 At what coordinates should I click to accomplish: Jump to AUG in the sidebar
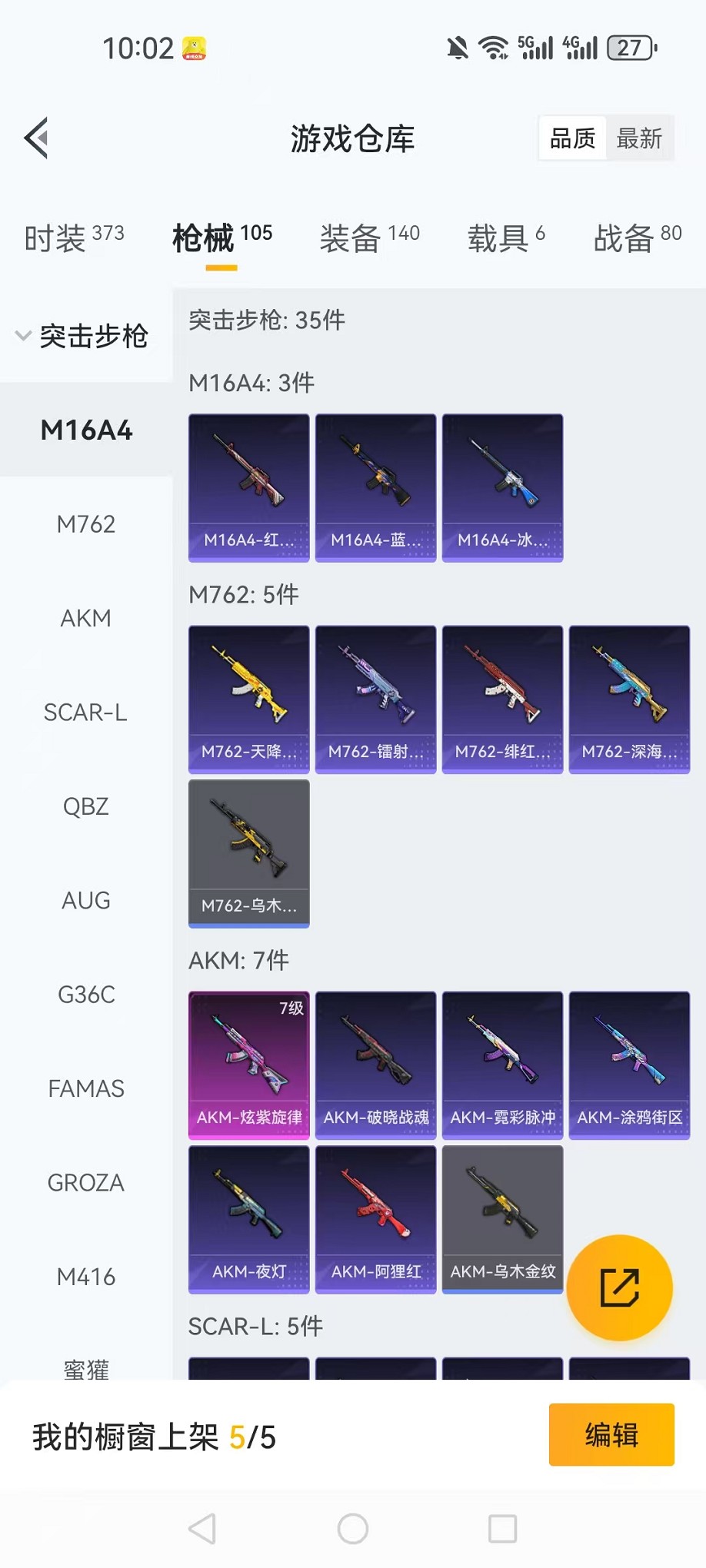click(x=86, y=900)
